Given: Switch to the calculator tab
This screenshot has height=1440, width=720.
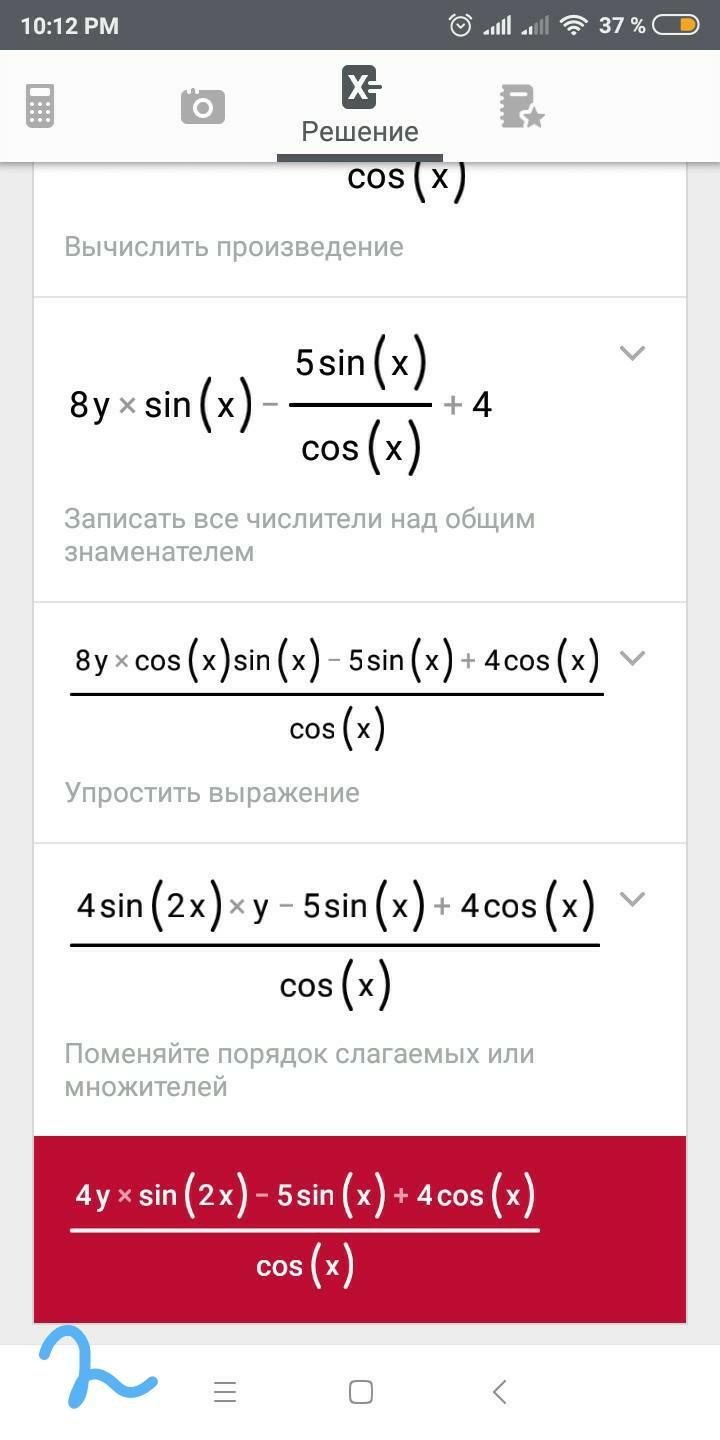Looking at the screenshot, I should (40, 106).
